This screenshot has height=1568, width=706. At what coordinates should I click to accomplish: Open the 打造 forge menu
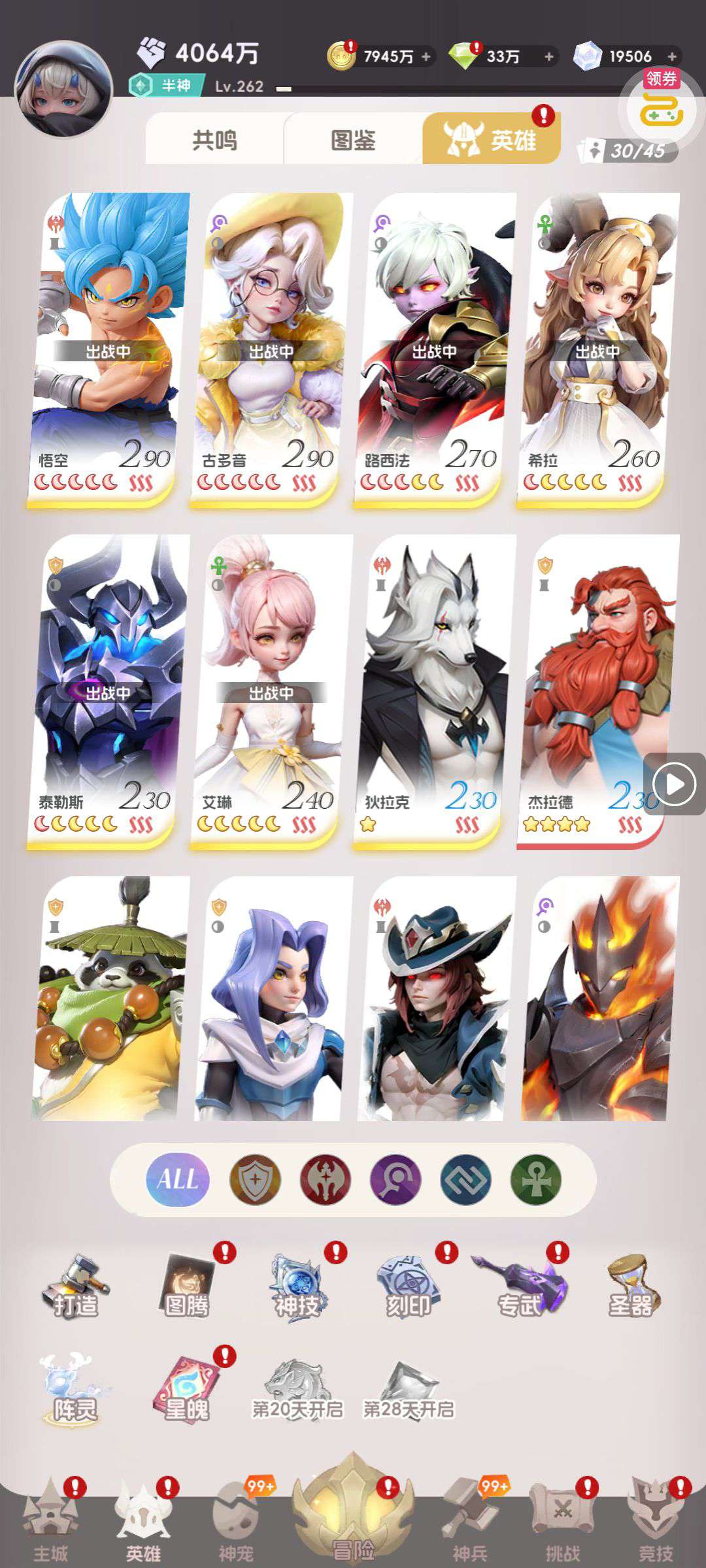pos(75,1286)
